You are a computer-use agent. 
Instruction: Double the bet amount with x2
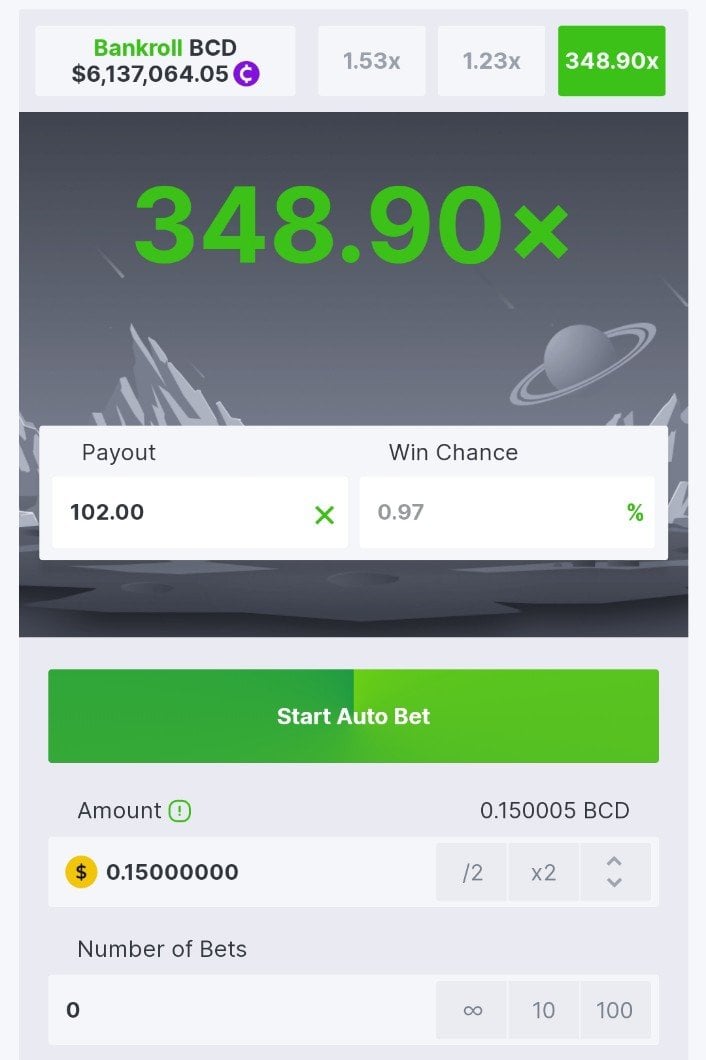point(543,872)
